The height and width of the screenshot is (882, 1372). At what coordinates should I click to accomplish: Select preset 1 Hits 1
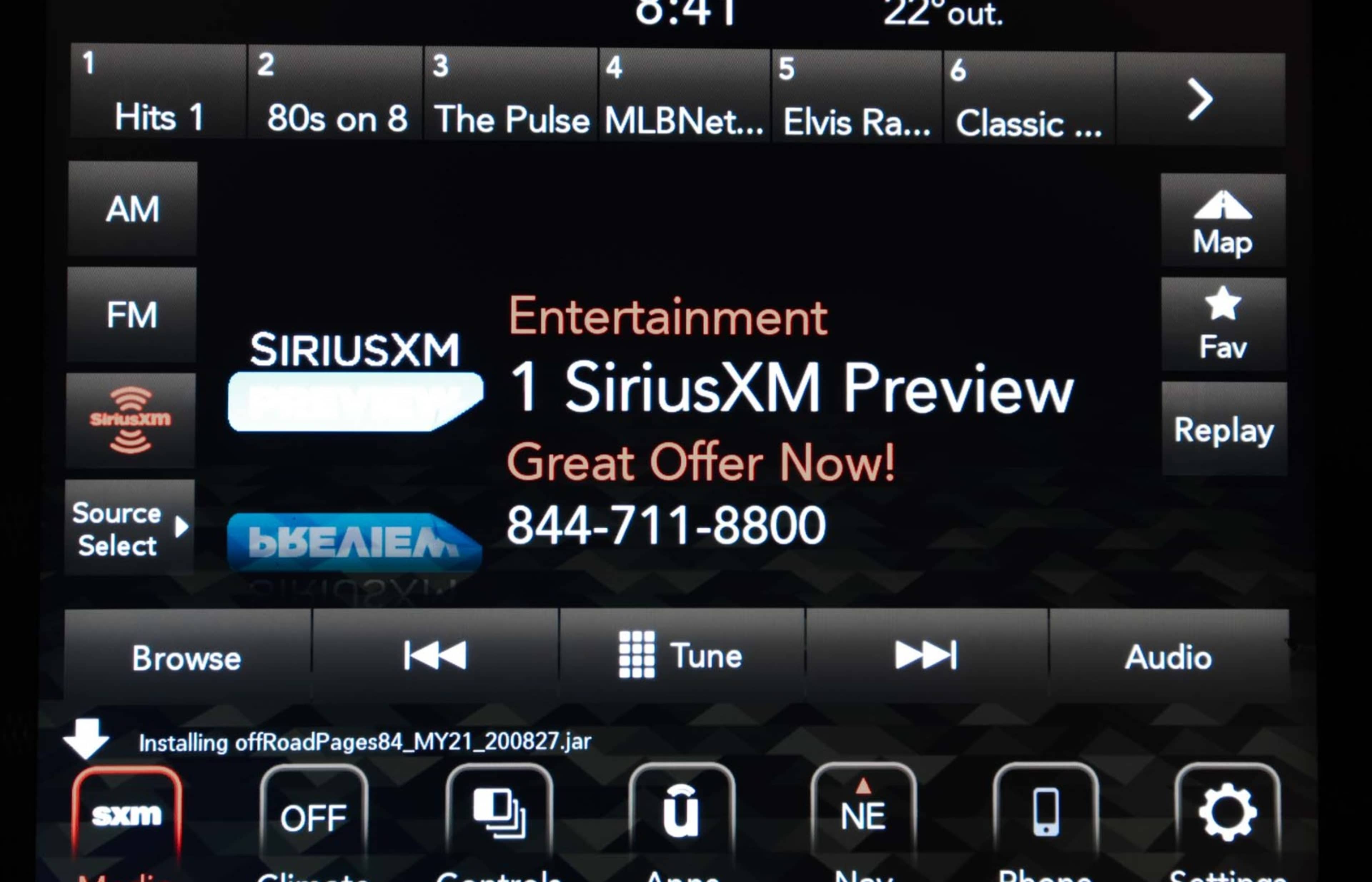tap(159, 91)
